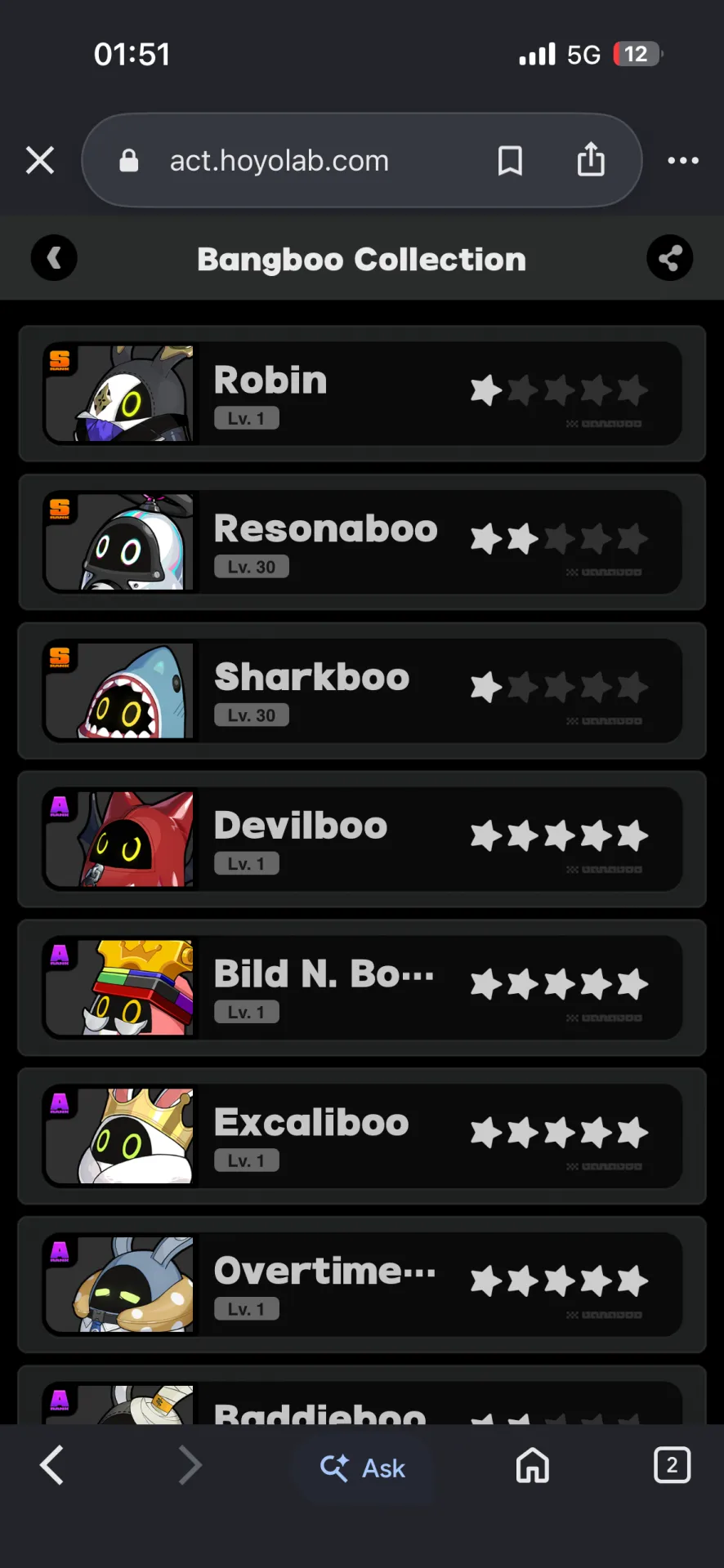Screen dimensions: 724x1568
Task: Go to the browser home page
Action: [533, 1465]
